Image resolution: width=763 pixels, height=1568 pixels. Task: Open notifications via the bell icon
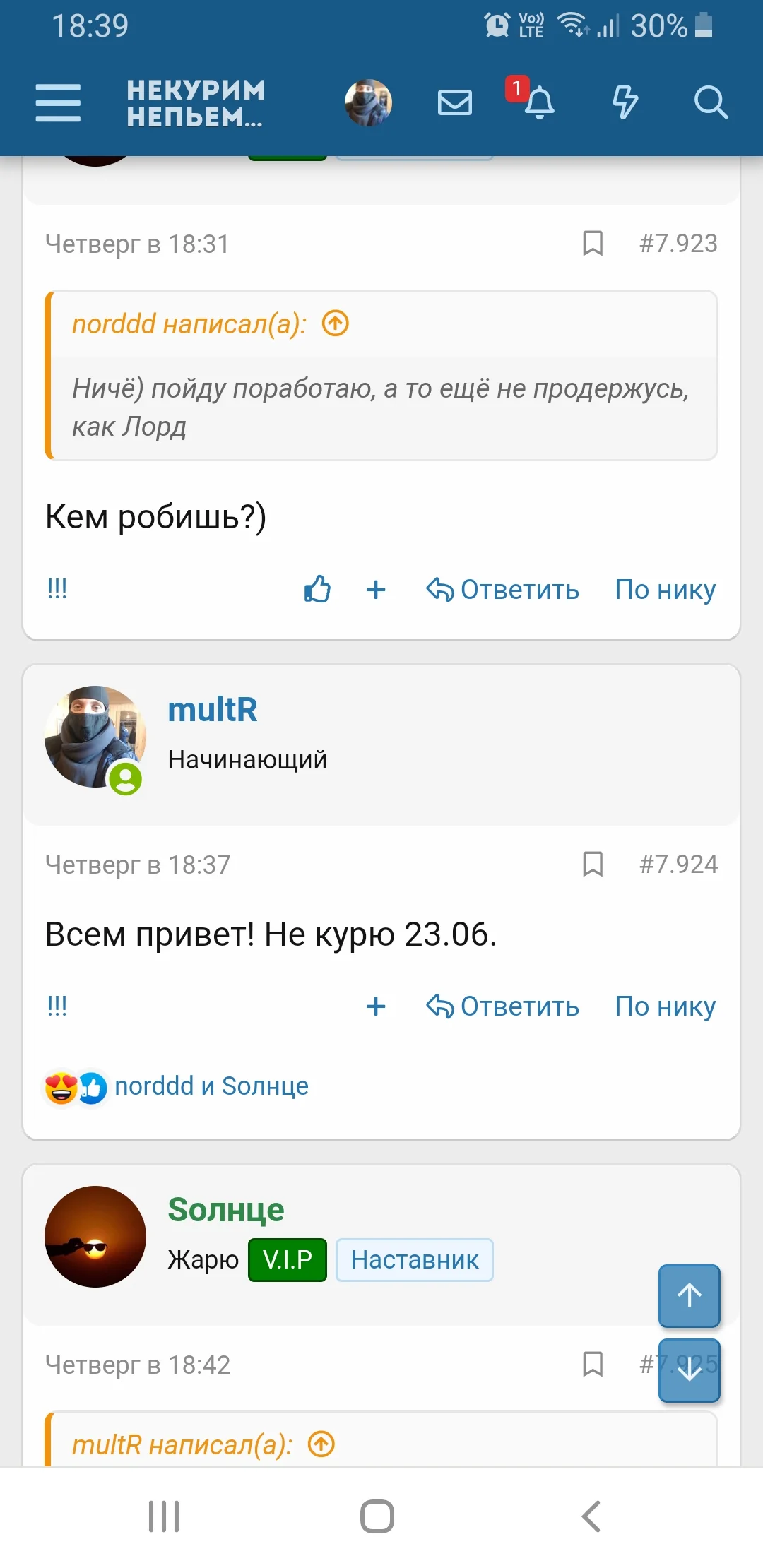tap(538, 104)
